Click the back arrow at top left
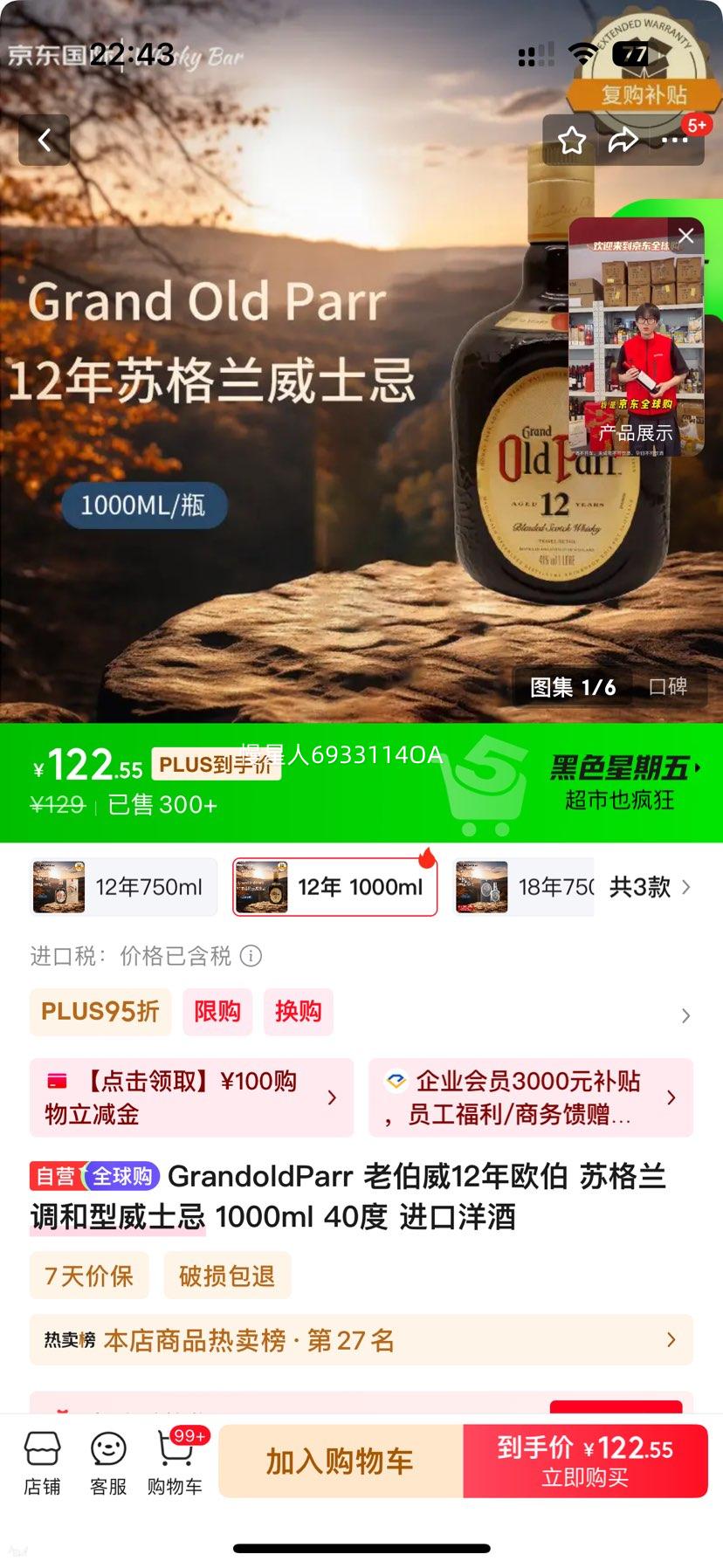Viewport: 723px width, 1568px height. pos(44,140)
